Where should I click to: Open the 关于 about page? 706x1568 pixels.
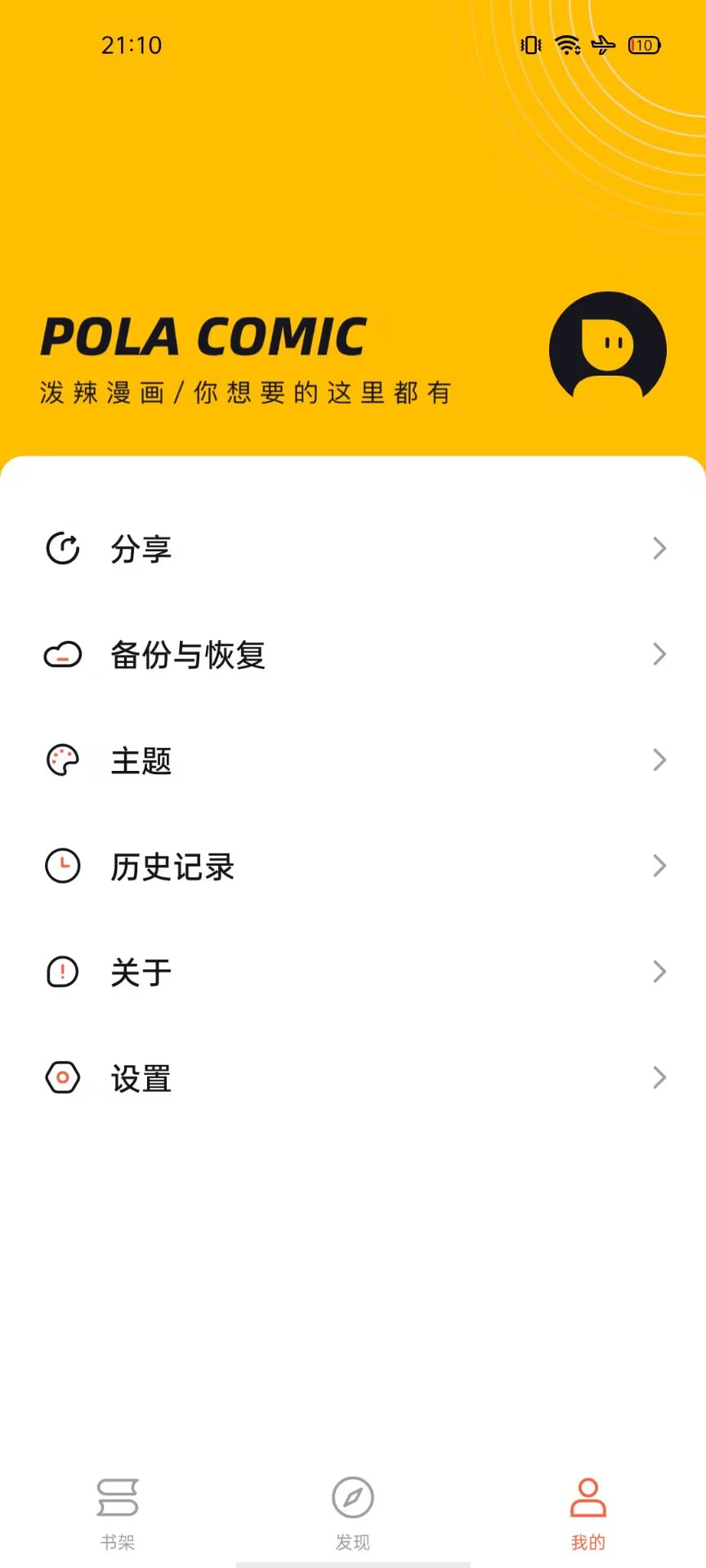tap(353, 972)
